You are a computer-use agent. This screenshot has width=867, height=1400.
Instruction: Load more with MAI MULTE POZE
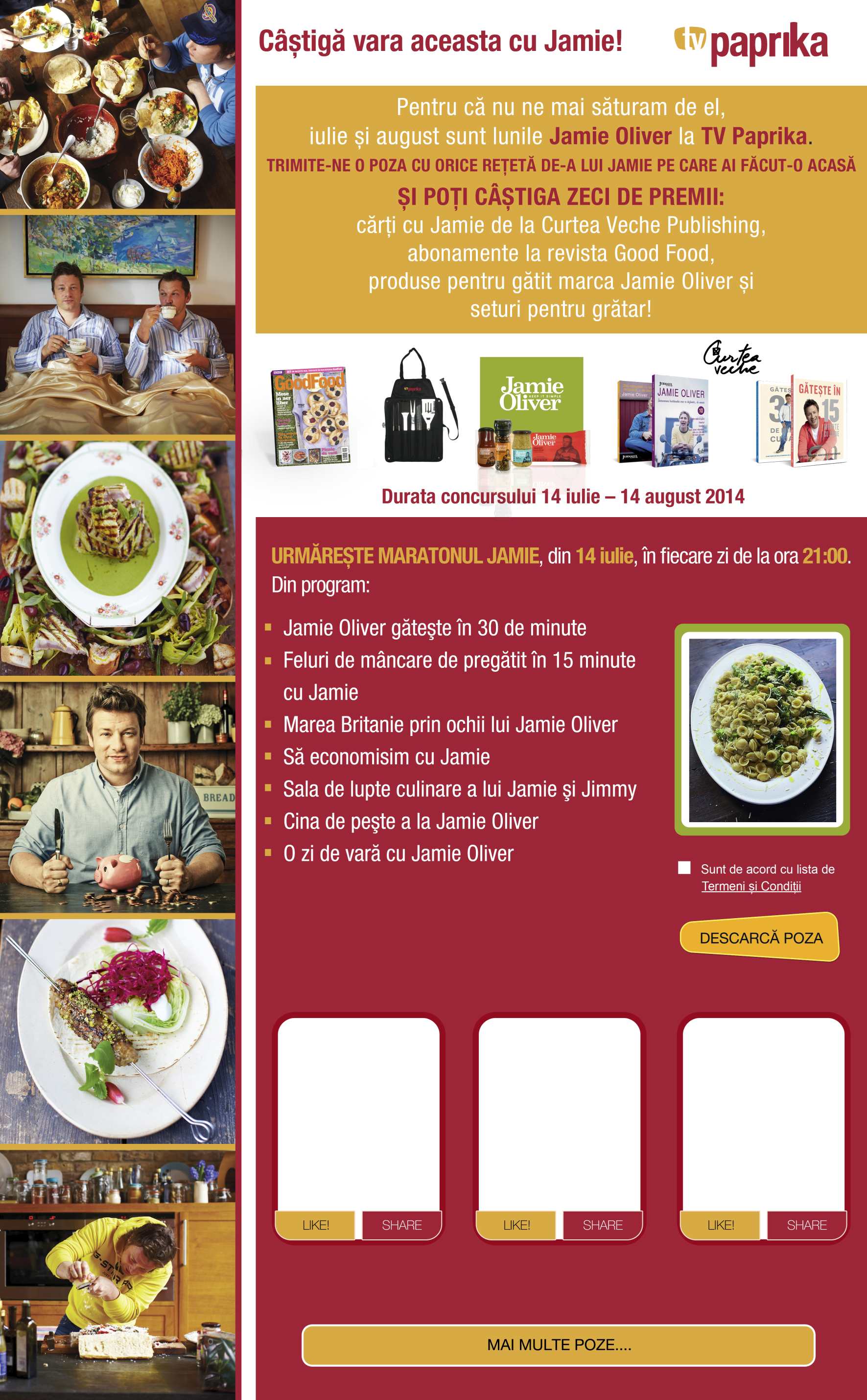coord(559,1344)
